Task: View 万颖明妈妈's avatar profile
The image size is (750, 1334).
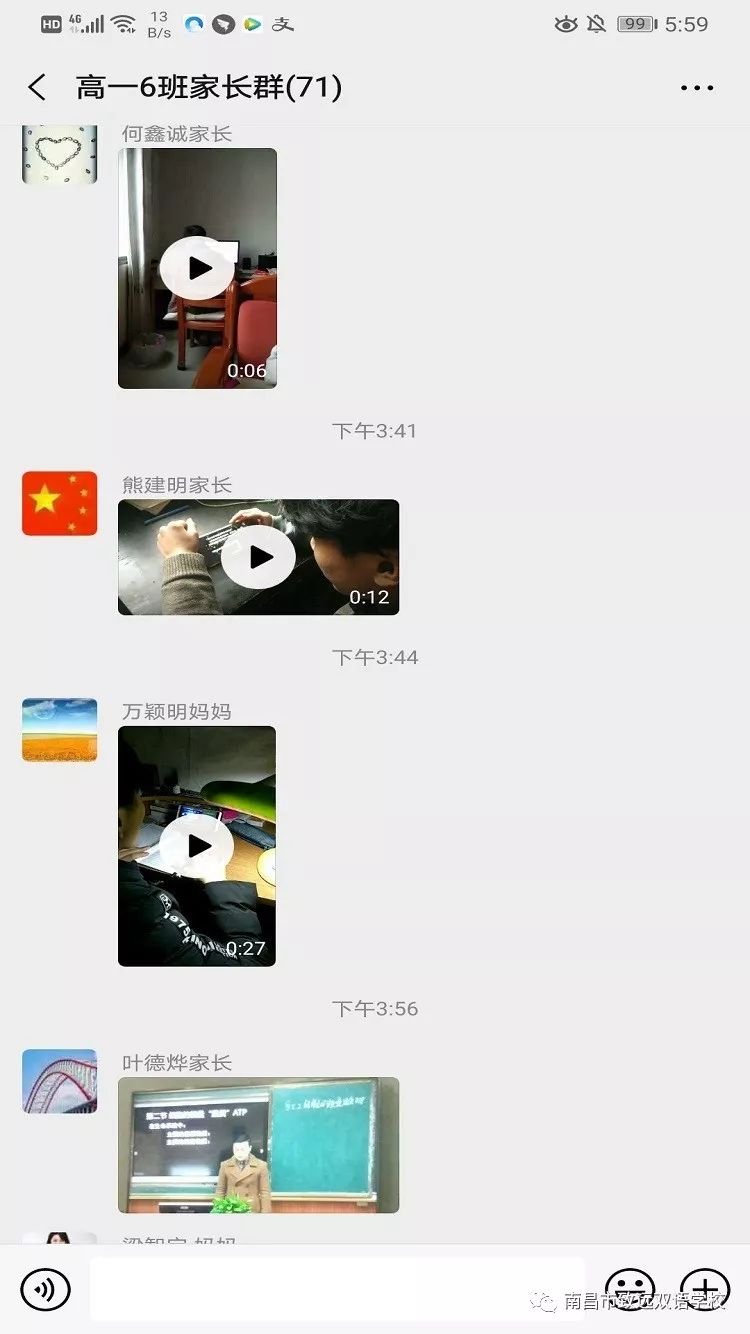Action: (60, 730)
